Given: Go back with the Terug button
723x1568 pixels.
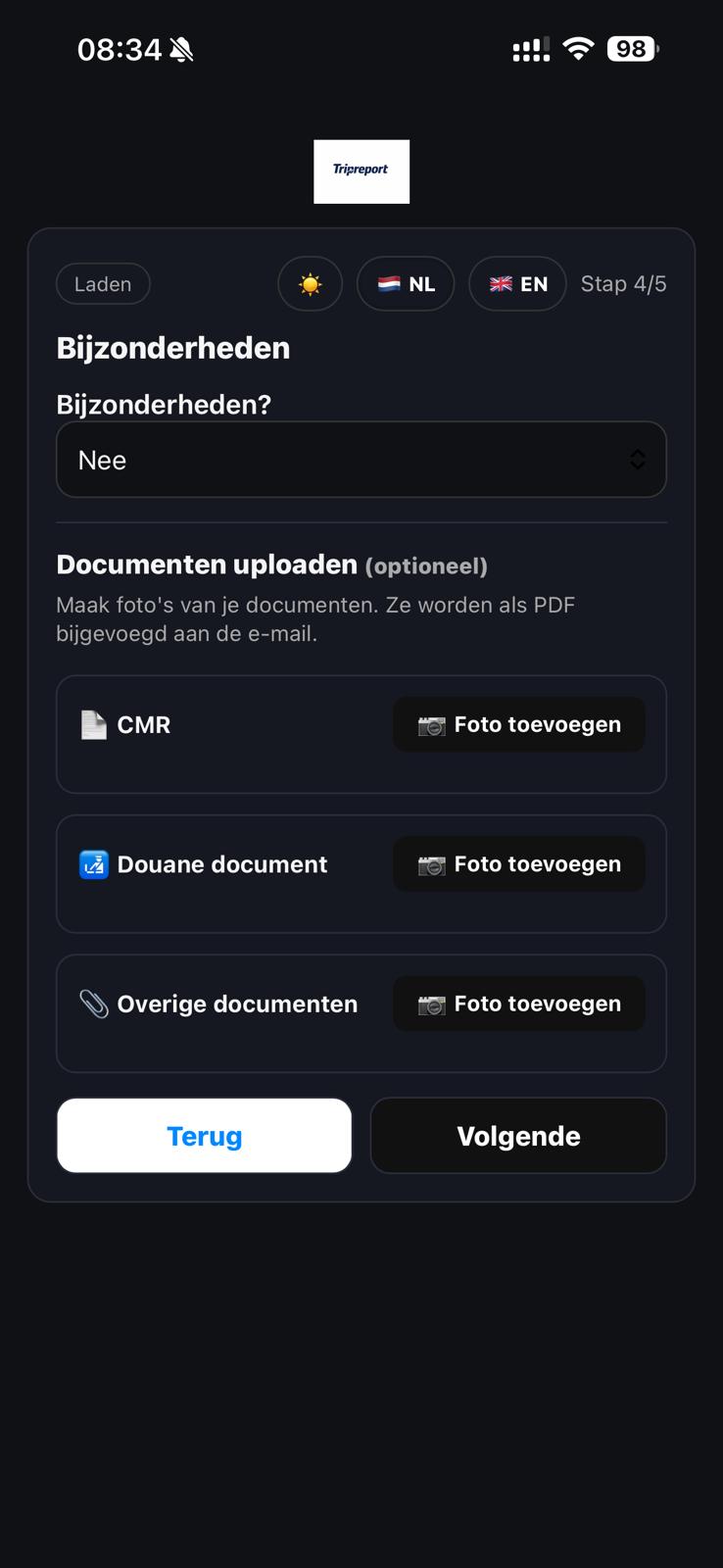Looking at the screenshot, I should (x=204, y=1136).
